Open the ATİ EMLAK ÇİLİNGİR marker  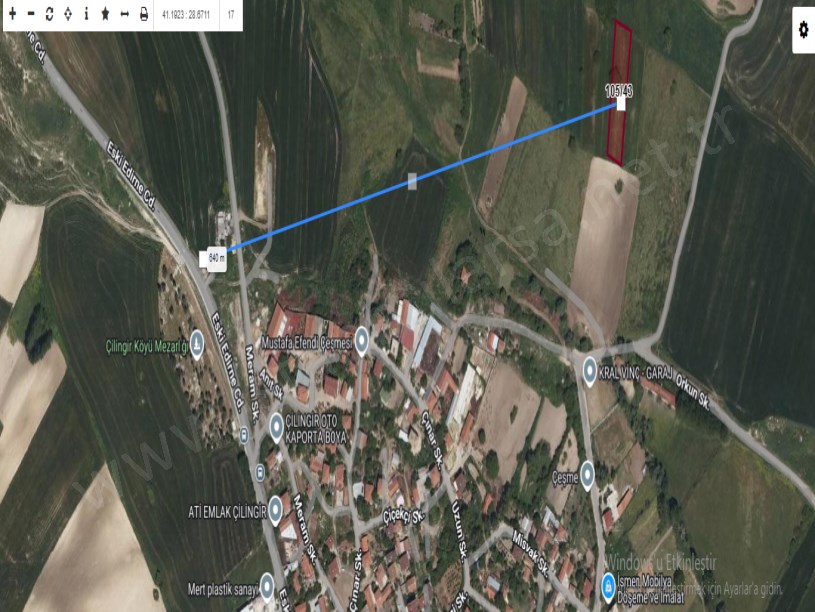pyautogui.click(x=275, y=509)
